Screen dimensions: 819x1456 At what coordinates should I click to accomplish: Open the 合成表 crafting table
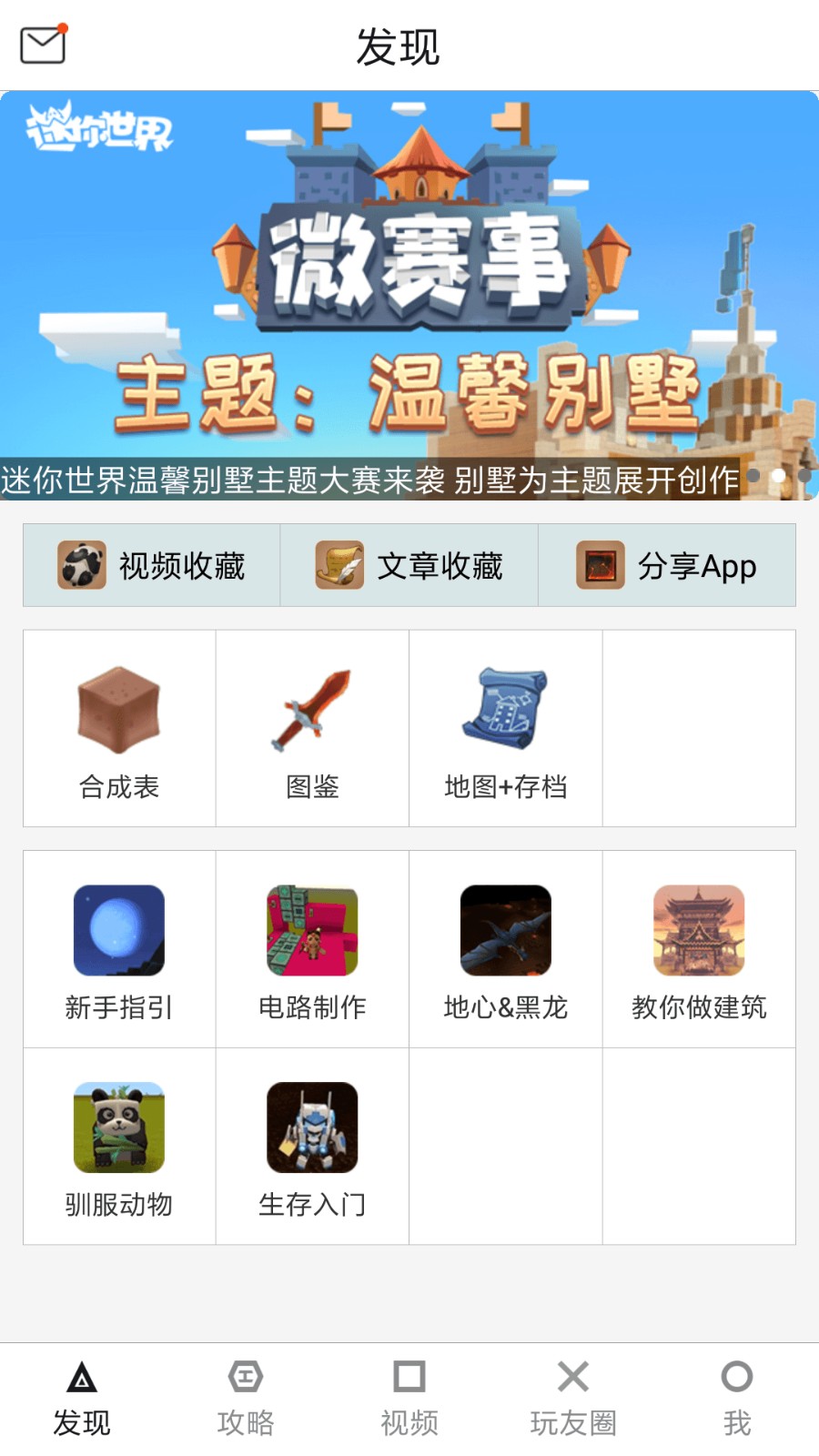[119, 728]
